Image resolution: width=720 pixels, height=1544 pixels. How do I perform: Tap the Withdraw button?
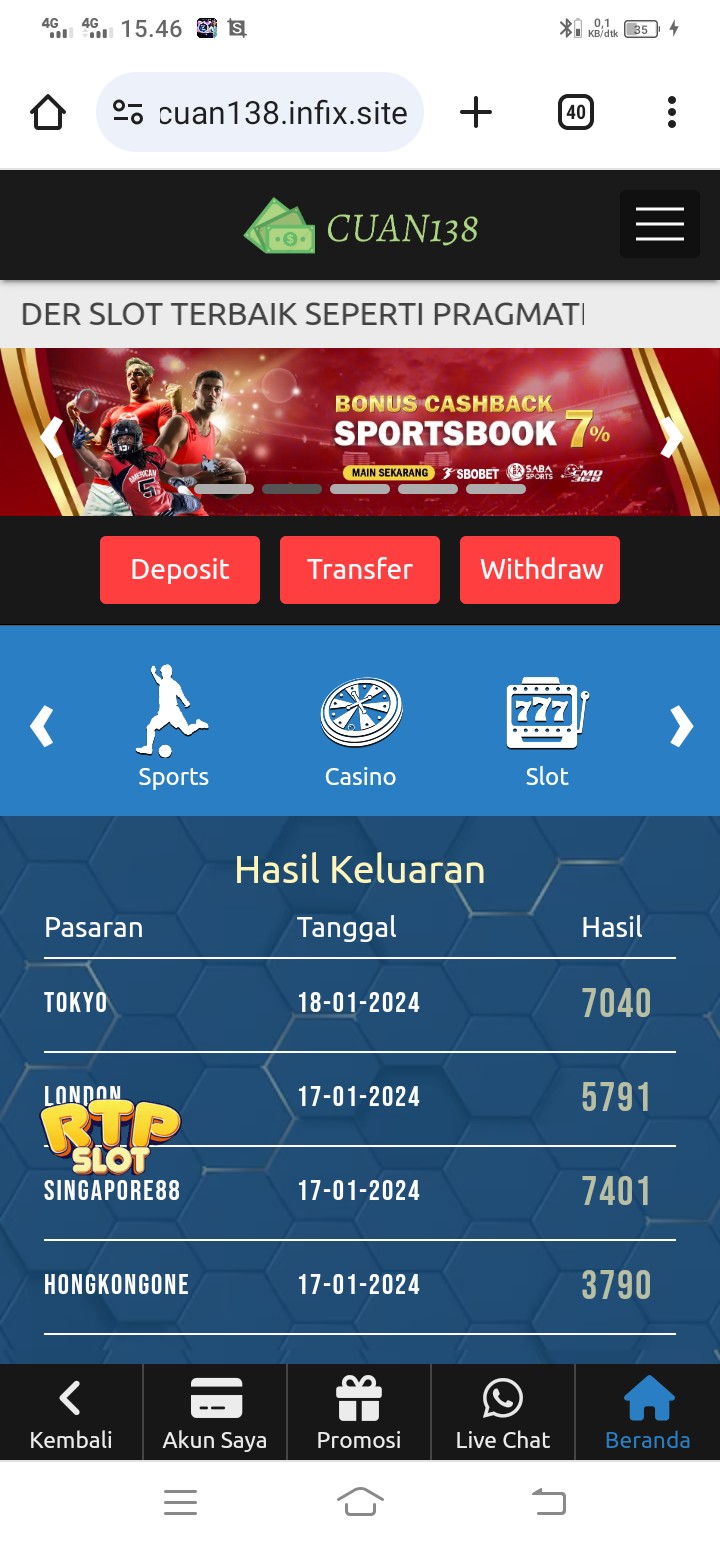click(540, 570)
